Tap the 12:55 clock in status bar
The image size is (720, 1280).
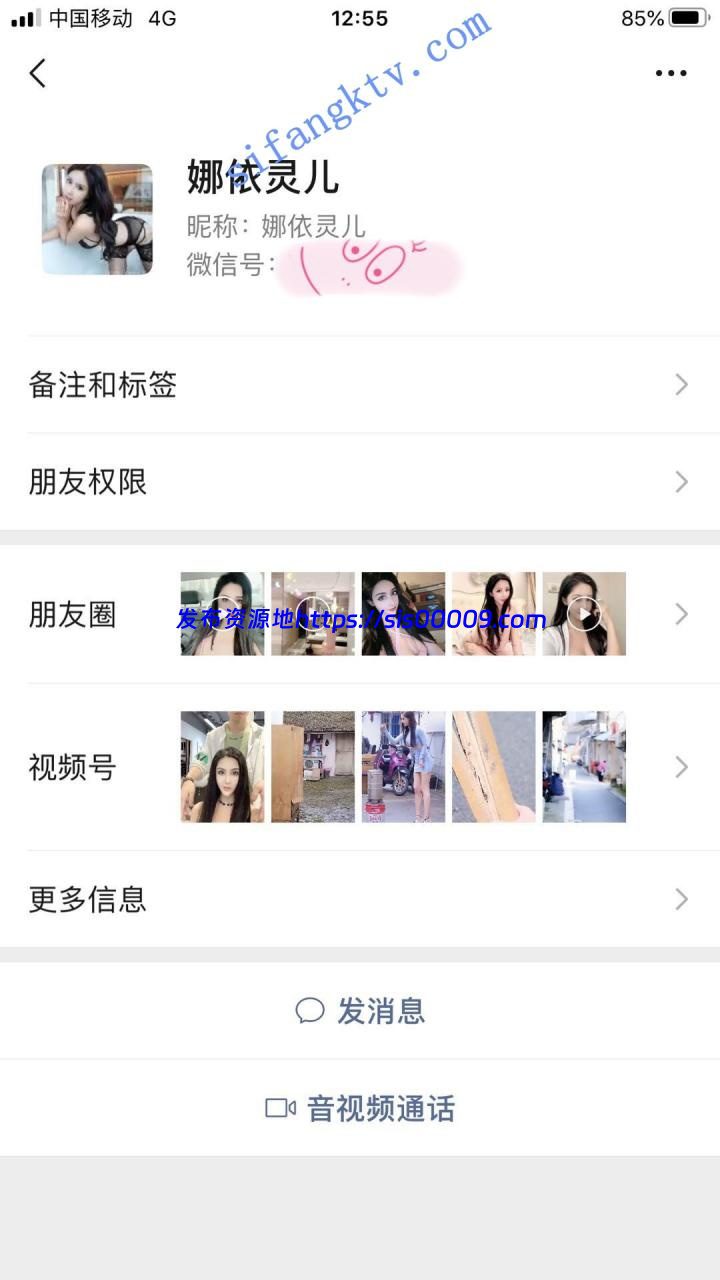coord(360,18)
